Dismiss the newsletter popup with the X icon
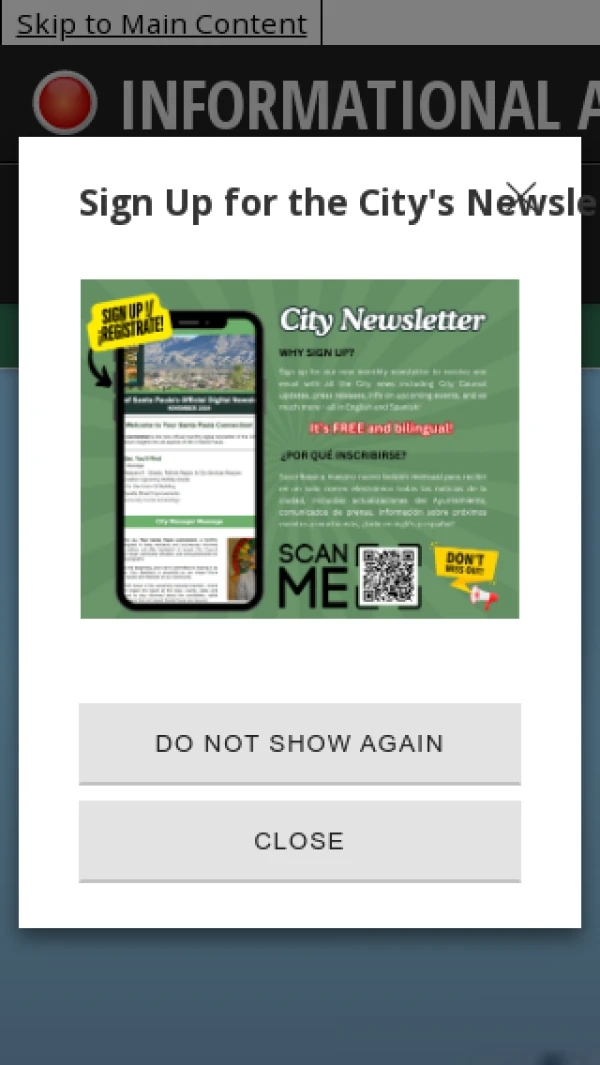Screen dimensions: 600x1065 [521, 194]
